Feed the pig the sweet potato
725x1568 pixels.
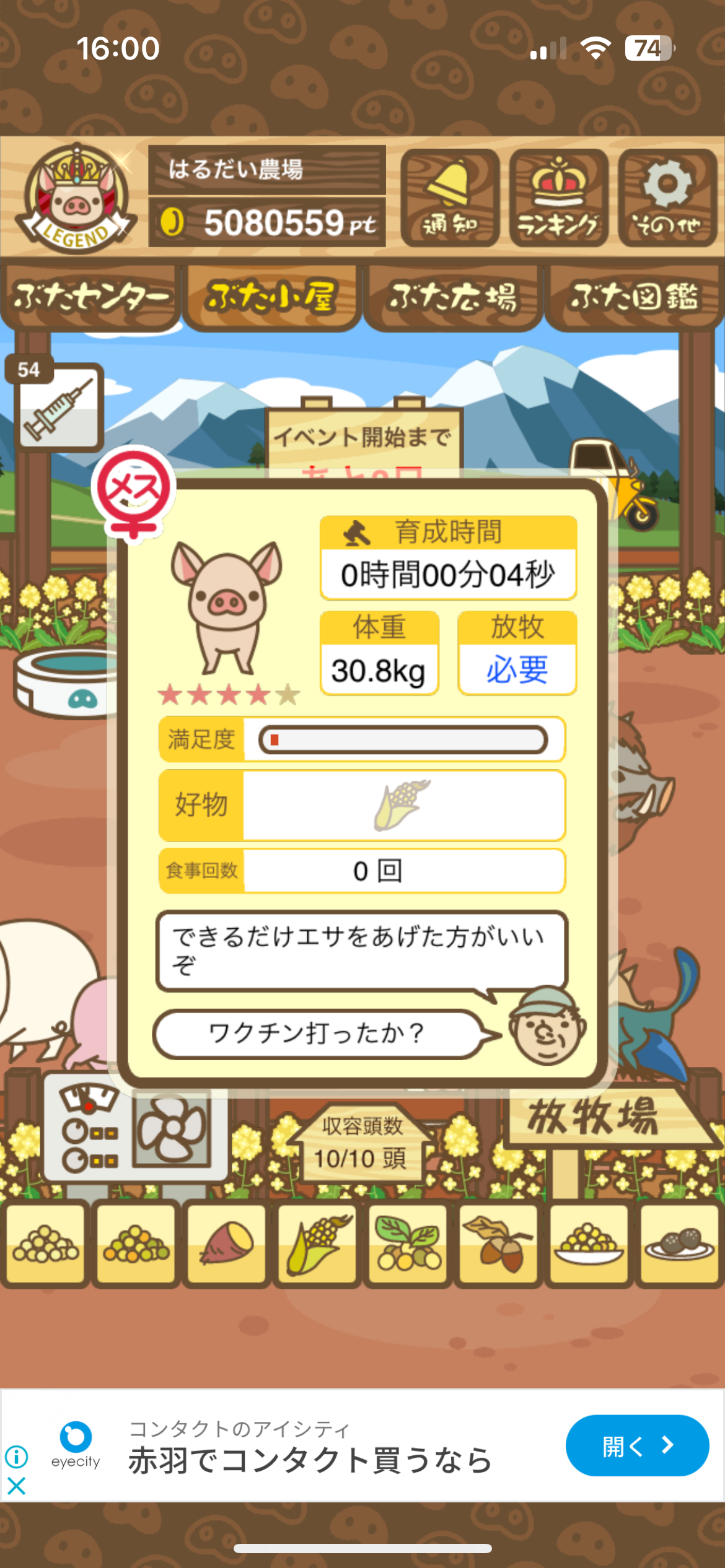227,1242
